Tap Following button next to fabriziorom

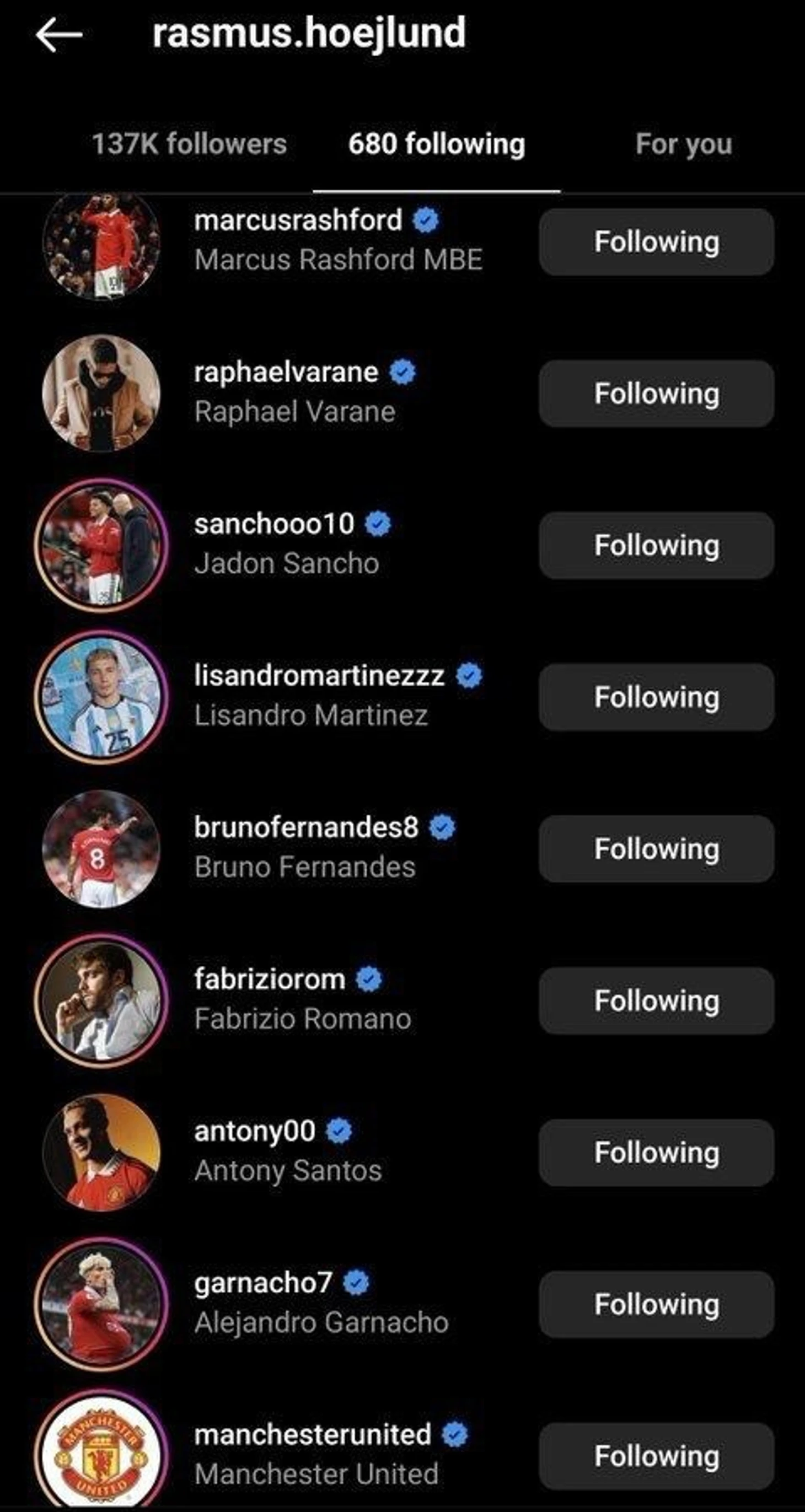pos(657,1001)
